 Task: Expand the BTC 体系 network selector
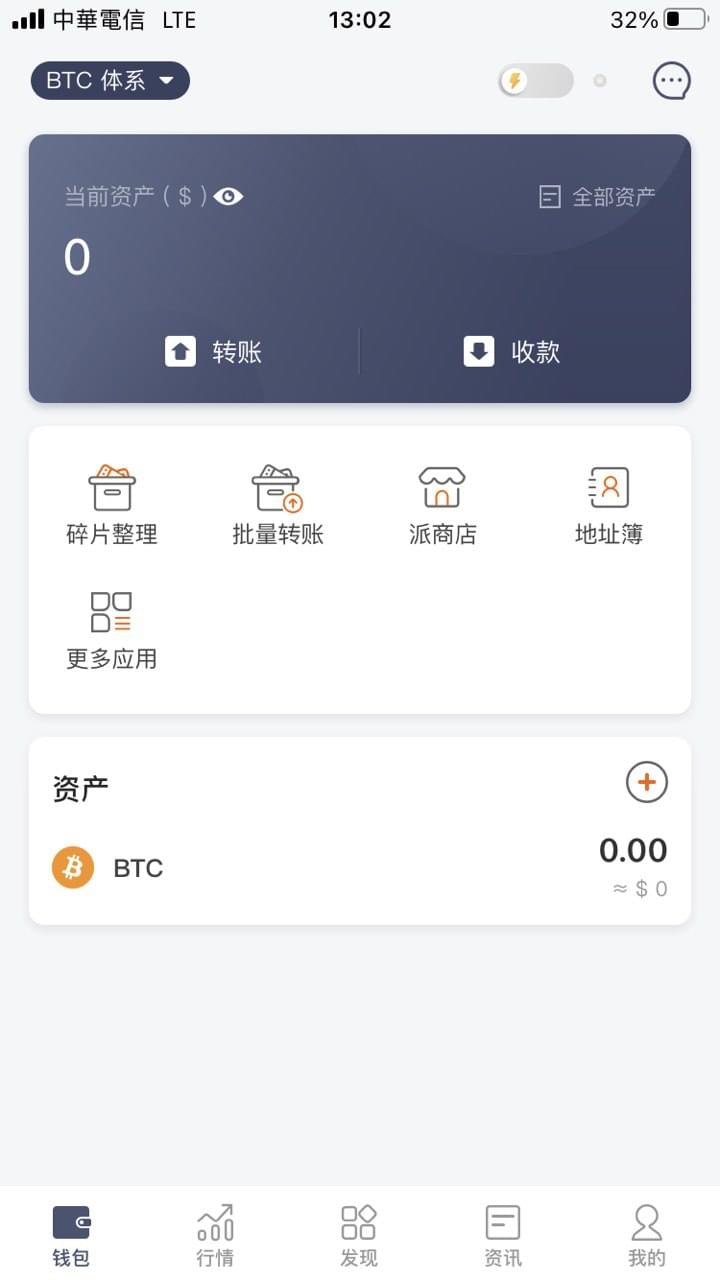[109, 81]
